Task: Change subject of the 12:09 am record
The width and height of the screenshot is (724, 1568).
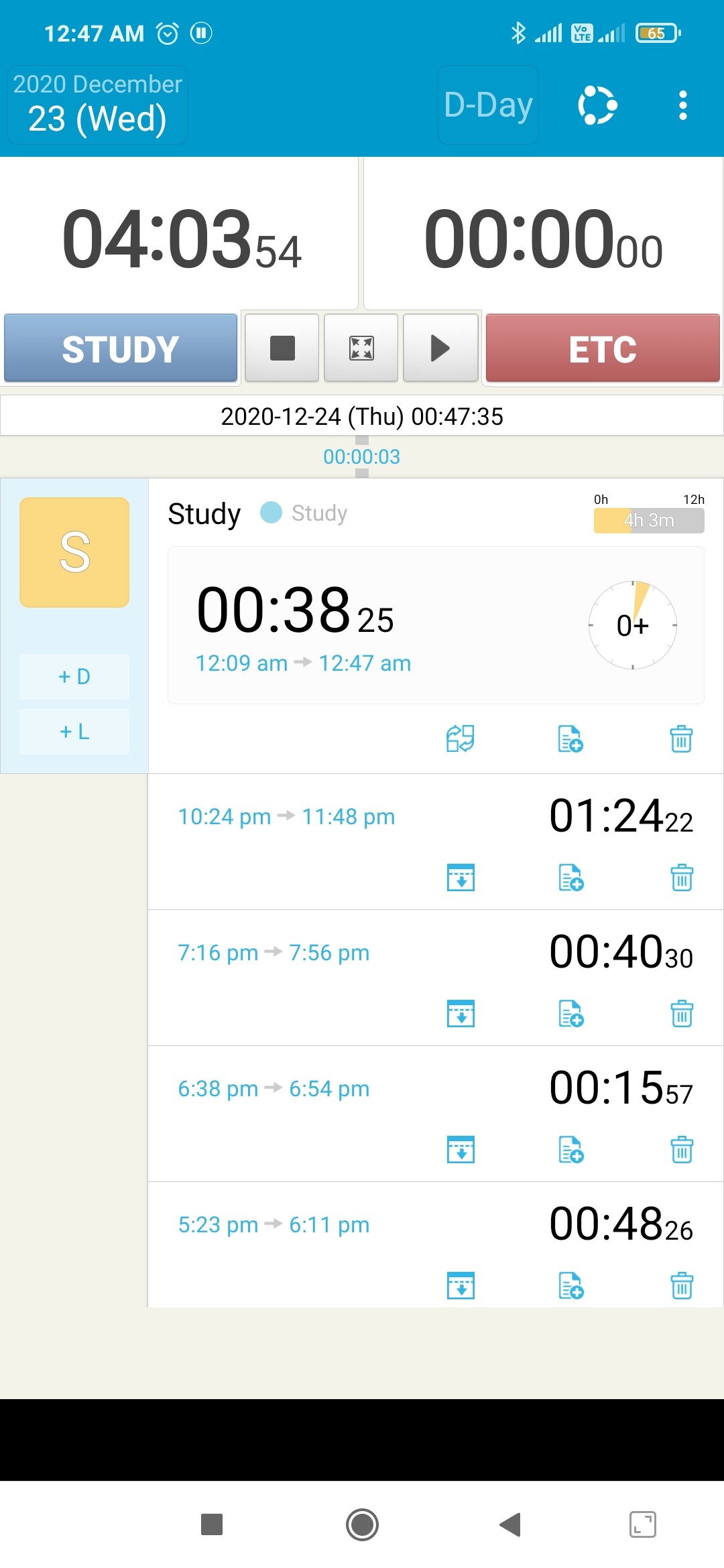Action: click(x=461, y=739)
